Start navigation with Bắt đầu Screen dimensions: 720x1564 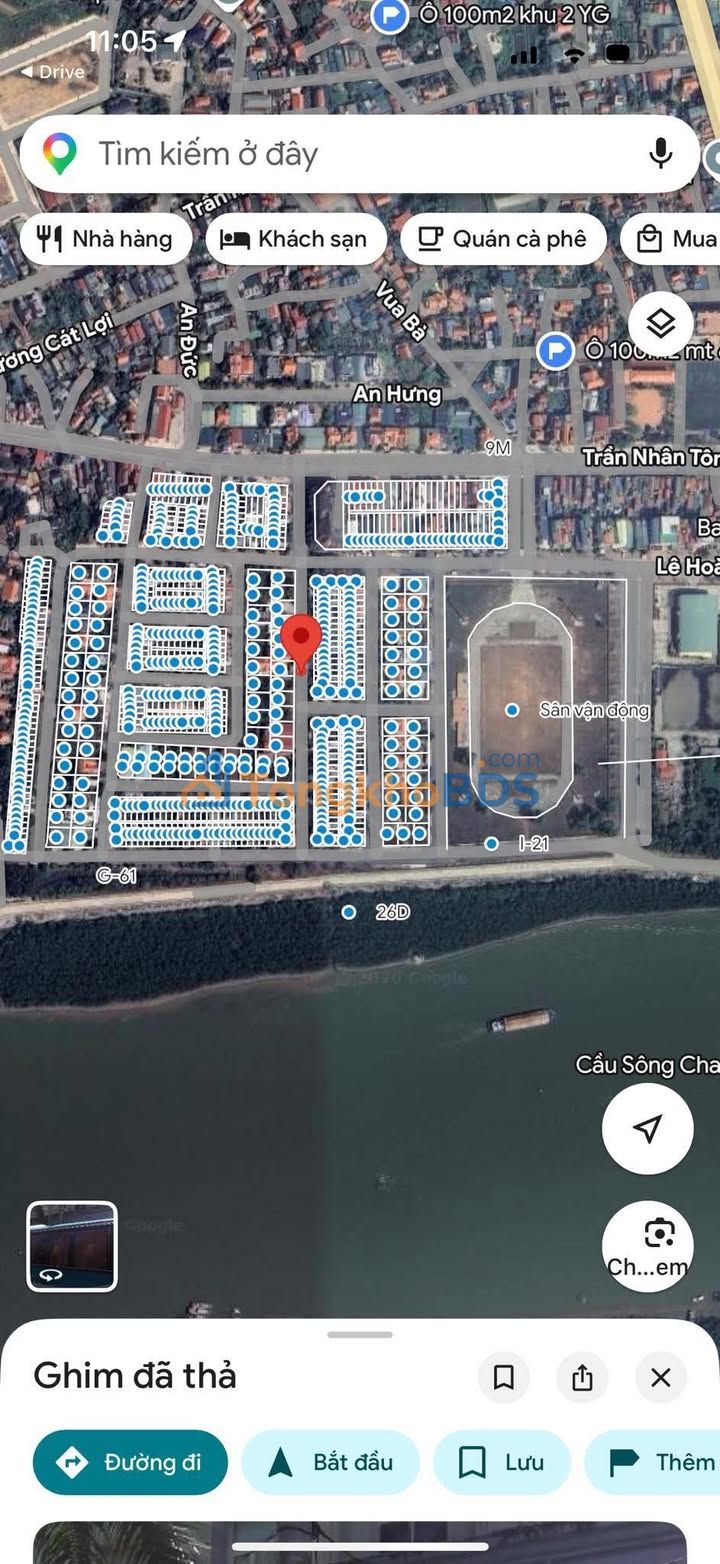(x=330, y=1462)
